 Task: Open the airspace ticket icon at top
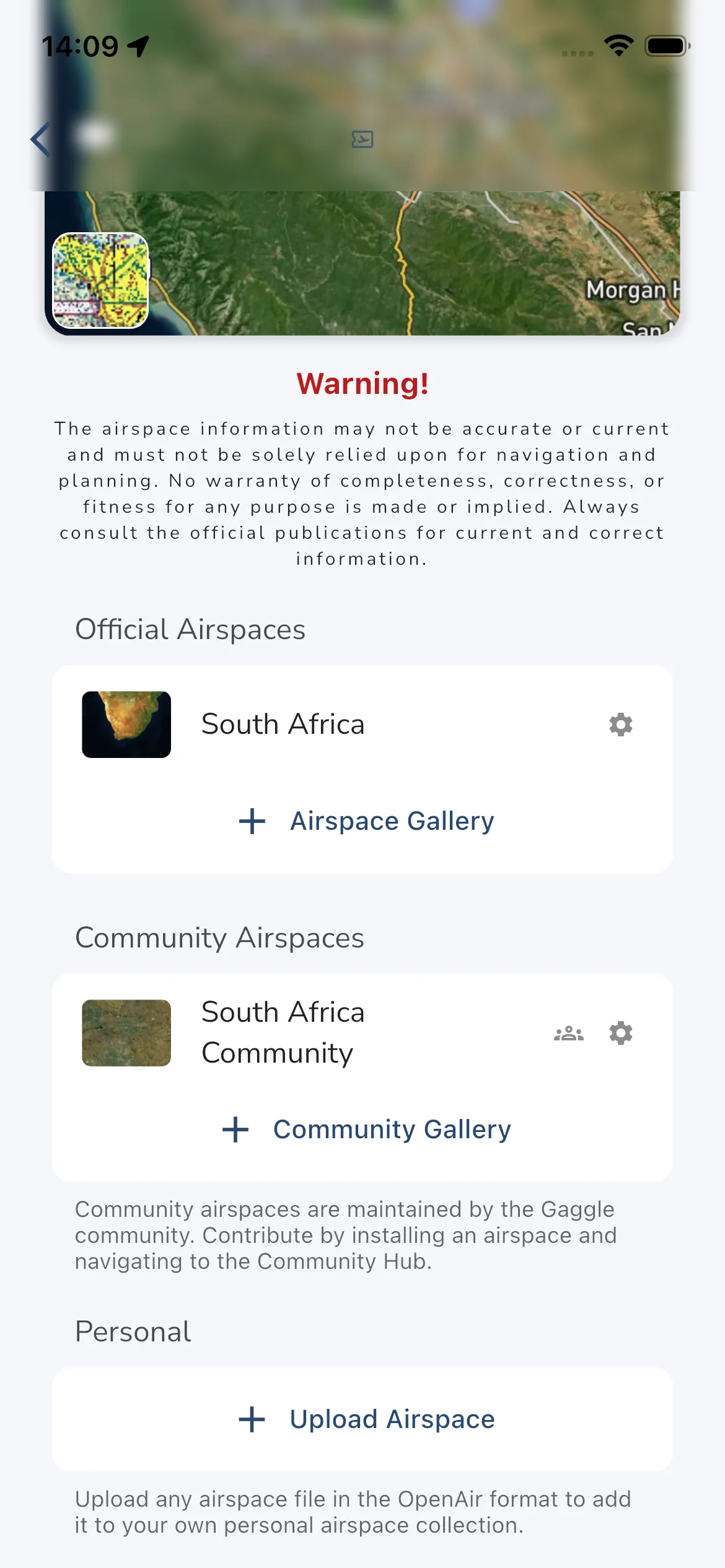coord(361,140)
